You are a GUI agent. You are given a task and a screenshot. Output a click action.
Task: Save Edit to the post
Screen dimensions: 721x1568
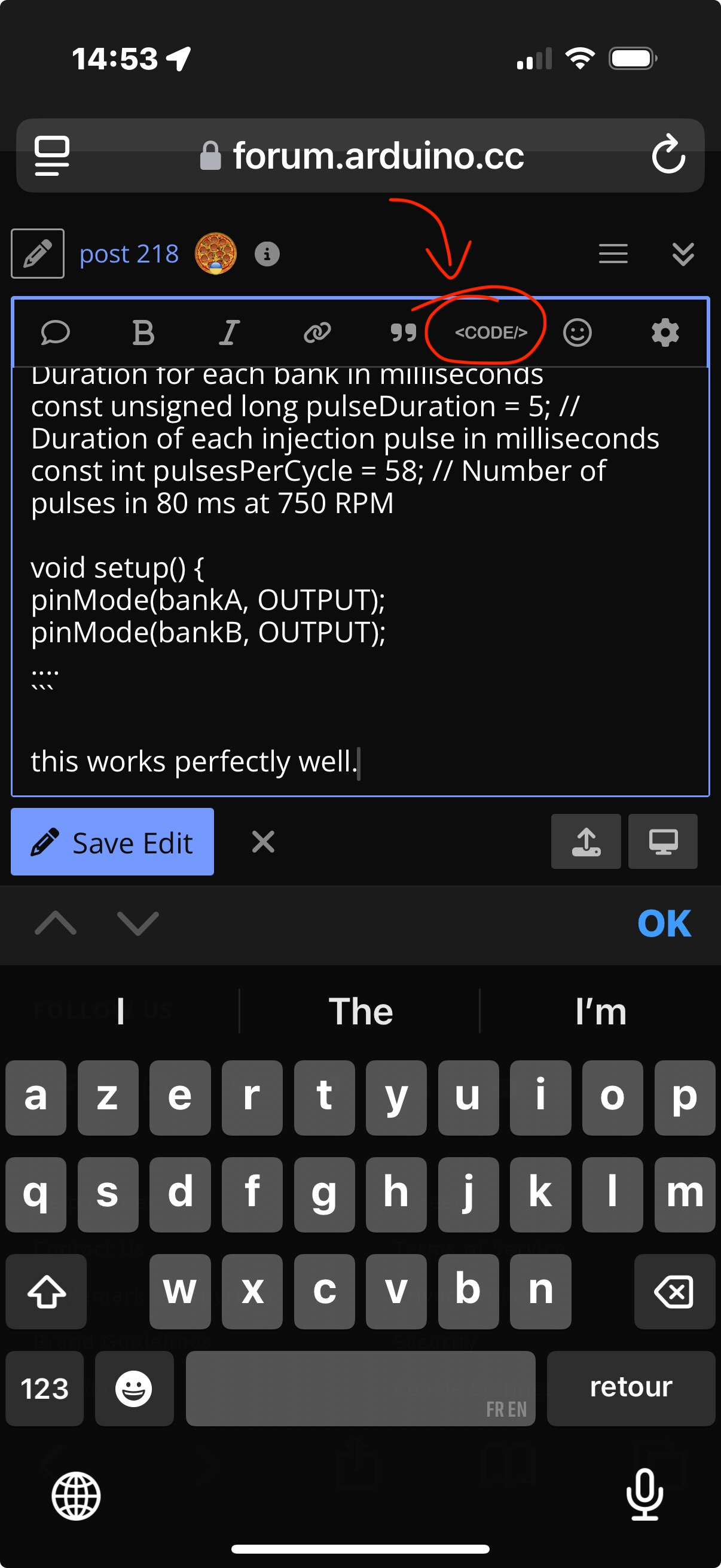coord(112,842)
